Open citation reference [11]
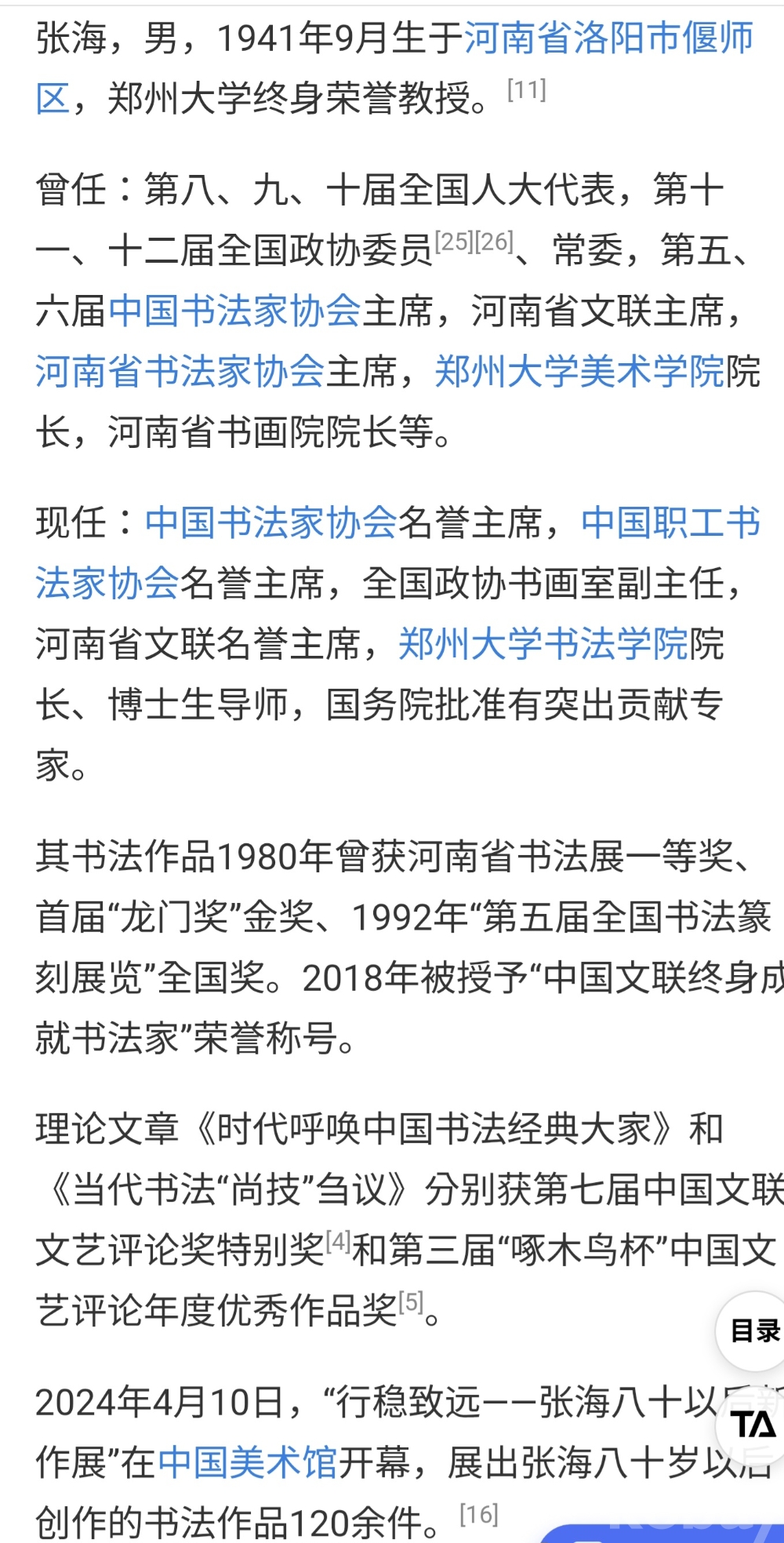The height and width of the screenshot is (1543, 784). [526, 90]
